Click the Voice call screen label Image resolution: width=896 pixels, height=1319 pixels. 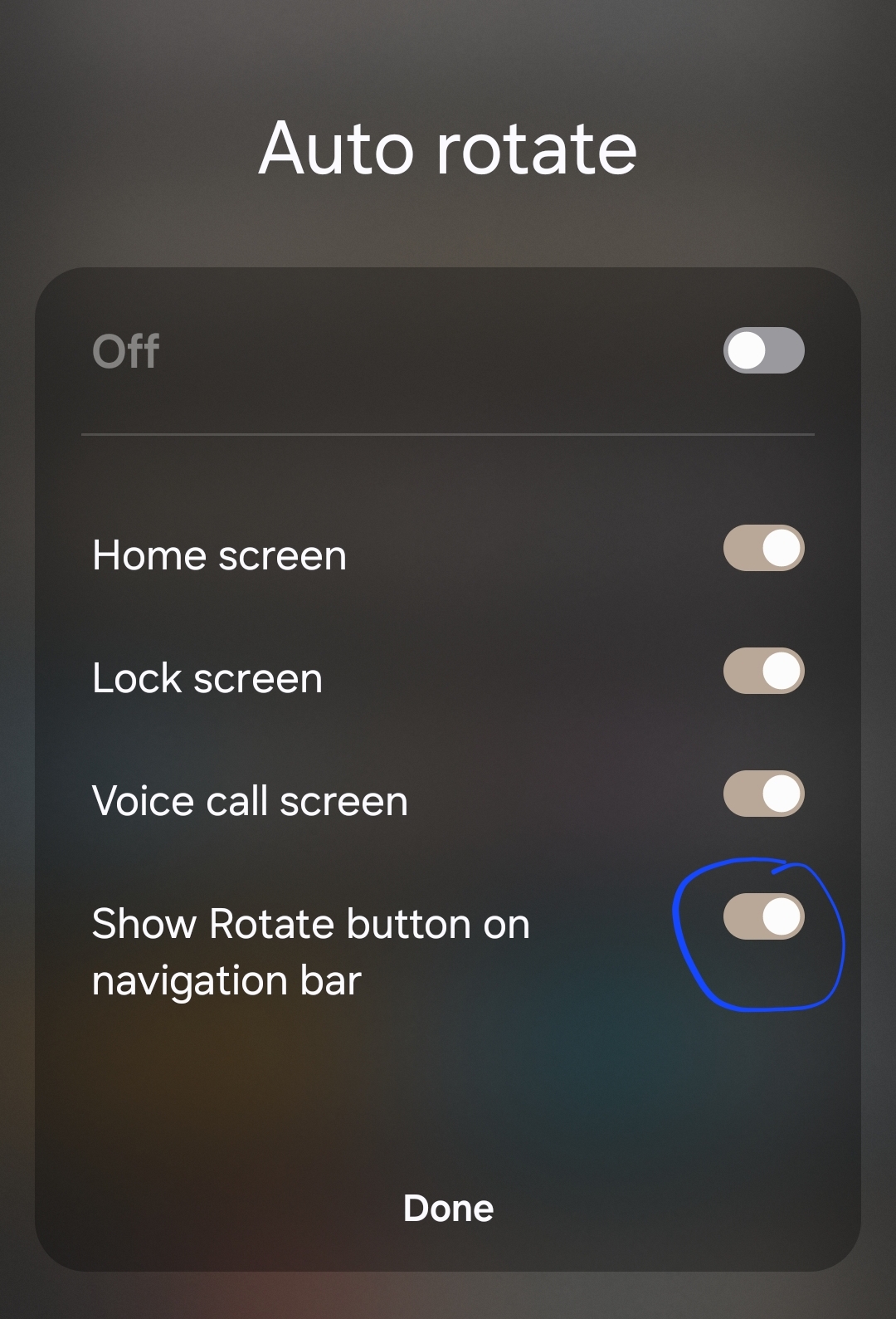249,800
